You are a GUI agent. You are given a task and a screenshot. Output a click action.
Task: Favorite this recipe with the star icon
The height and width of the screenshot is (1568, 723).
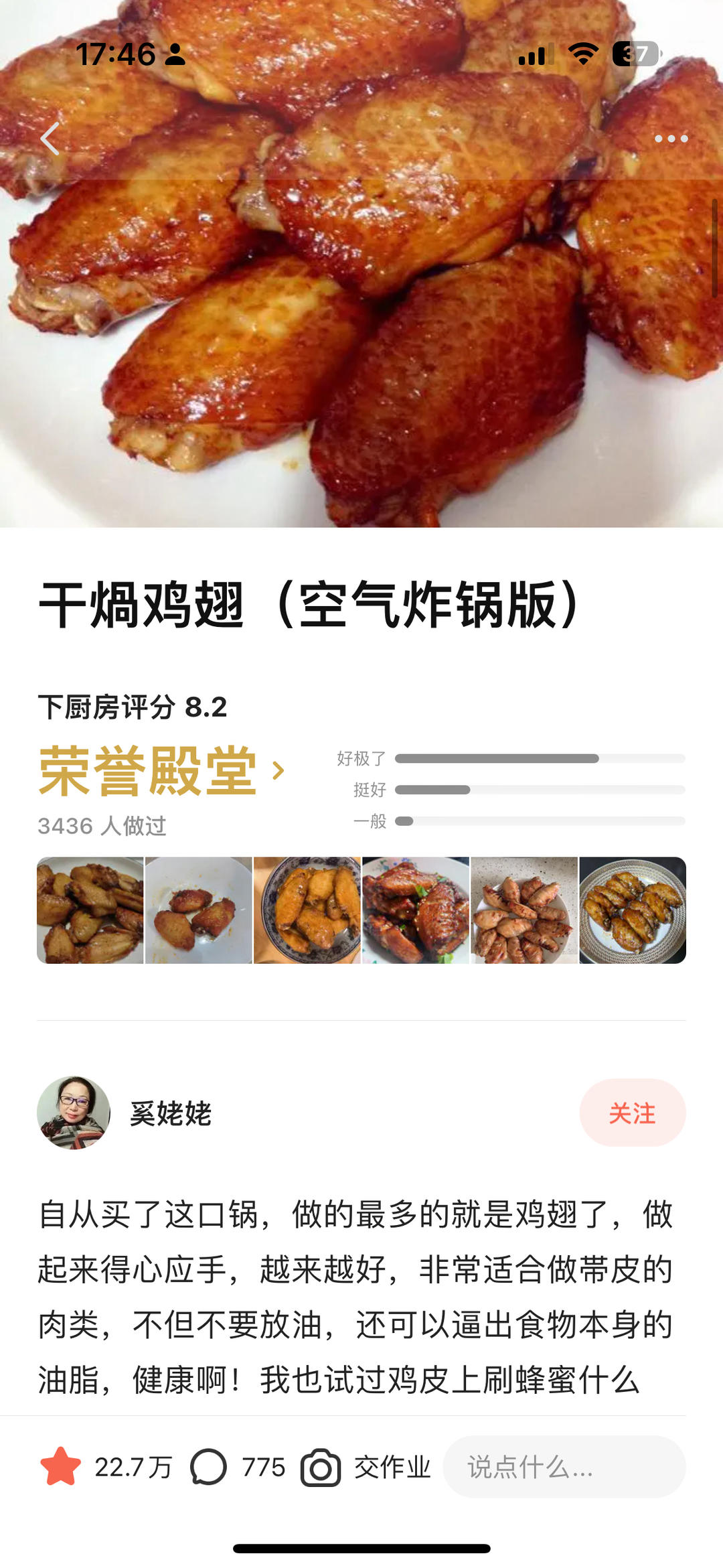[x=61, y=1466]
